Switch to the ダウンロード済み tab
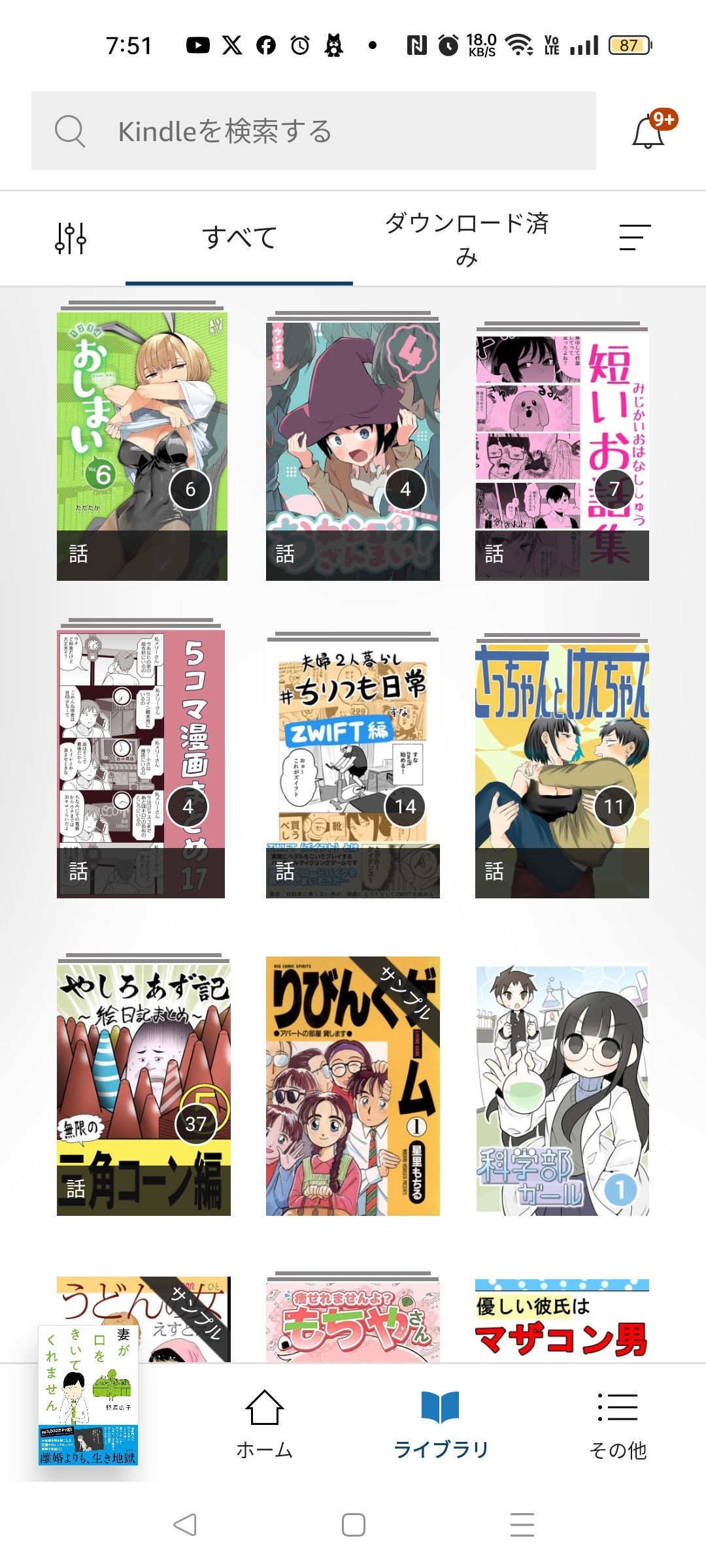 [467, 239]
